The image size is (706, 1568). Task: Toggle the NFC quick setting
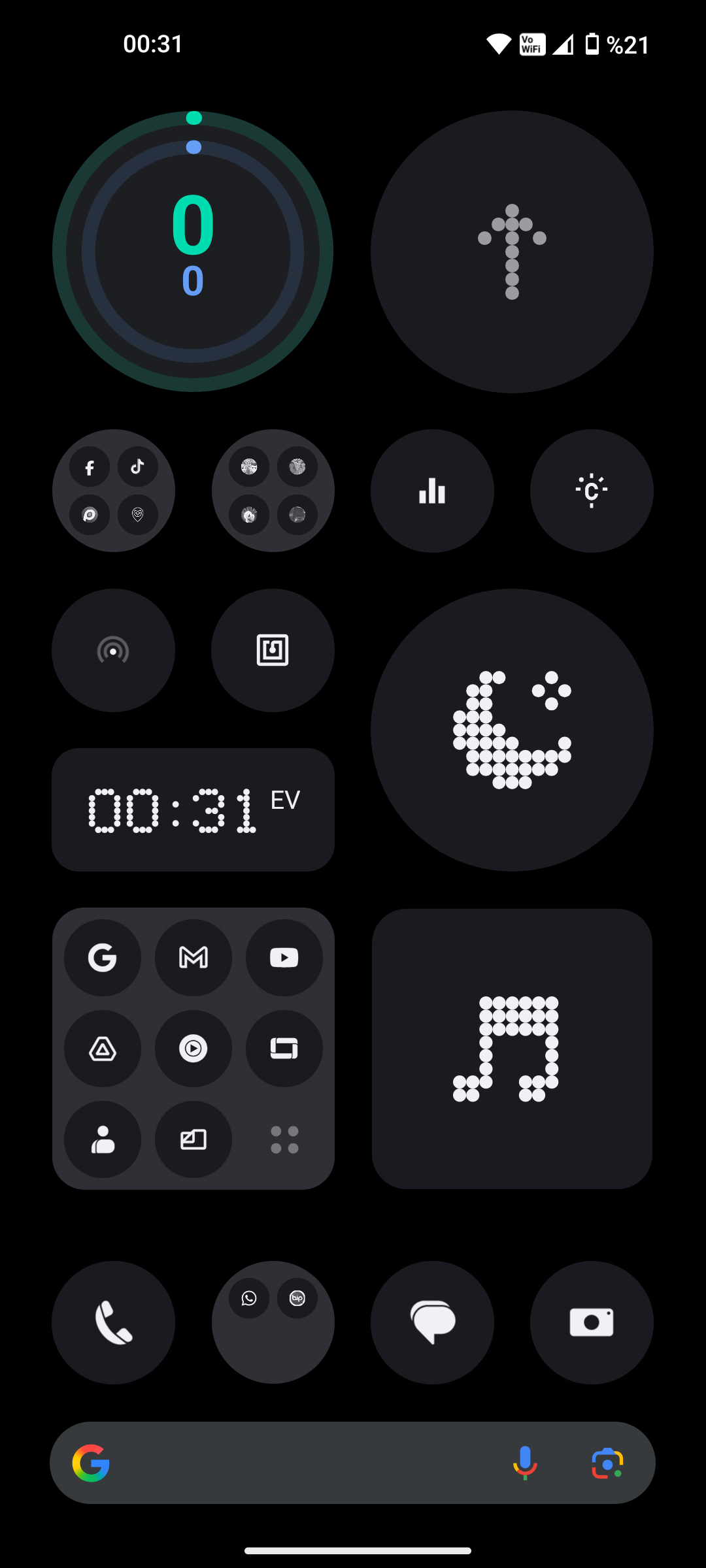pos(273,651)
